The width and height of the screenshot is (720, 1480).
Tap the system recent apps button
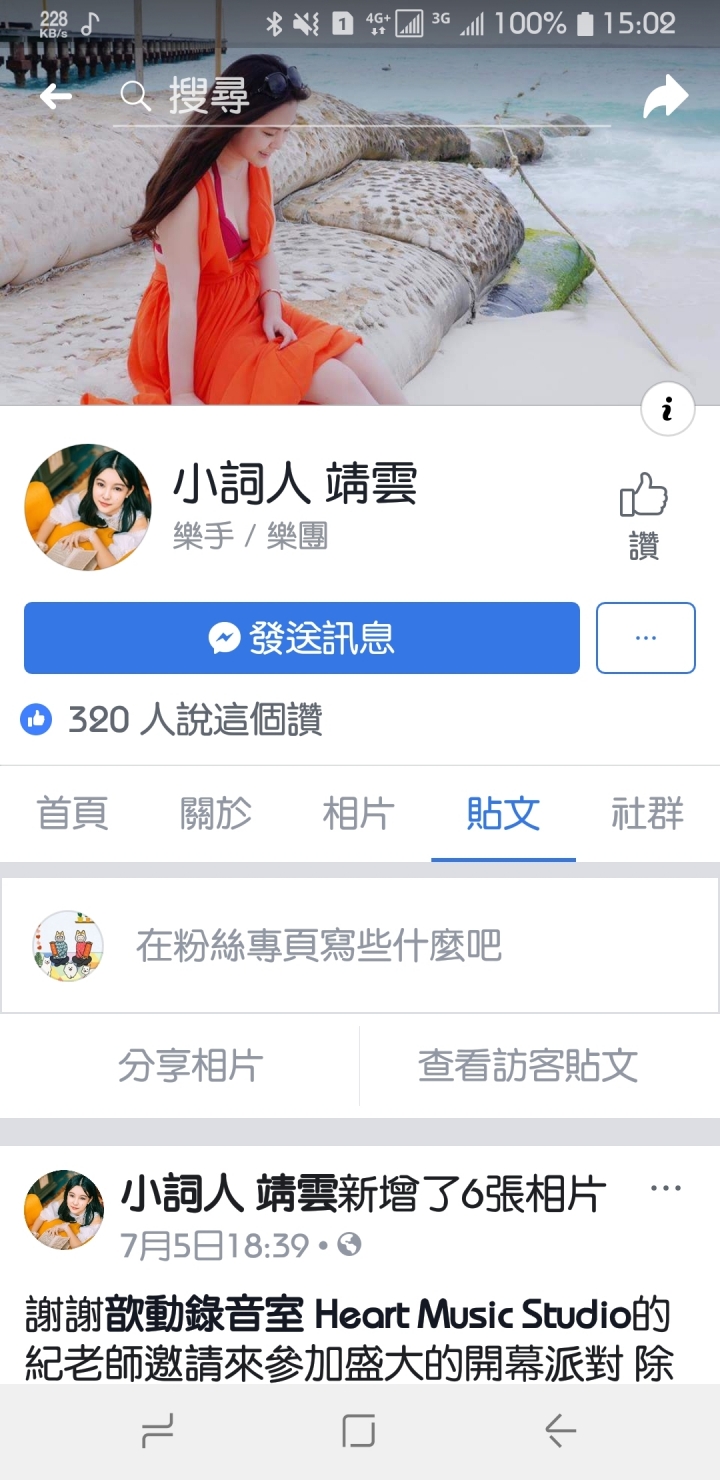pos(158,1432)
